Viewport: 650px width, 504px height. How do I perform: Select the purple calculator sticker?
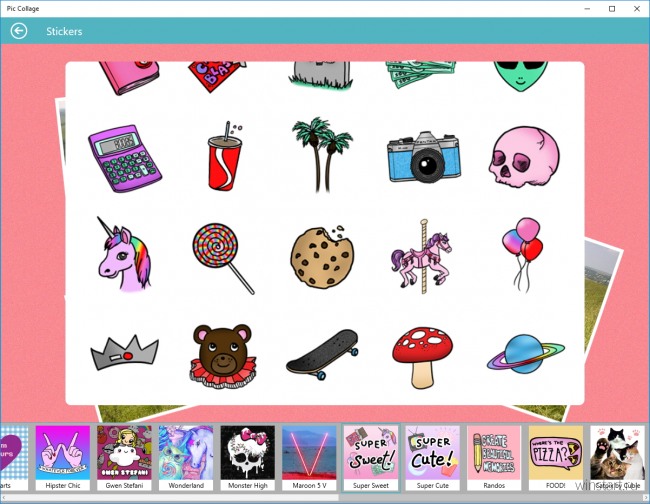[125, 158]
